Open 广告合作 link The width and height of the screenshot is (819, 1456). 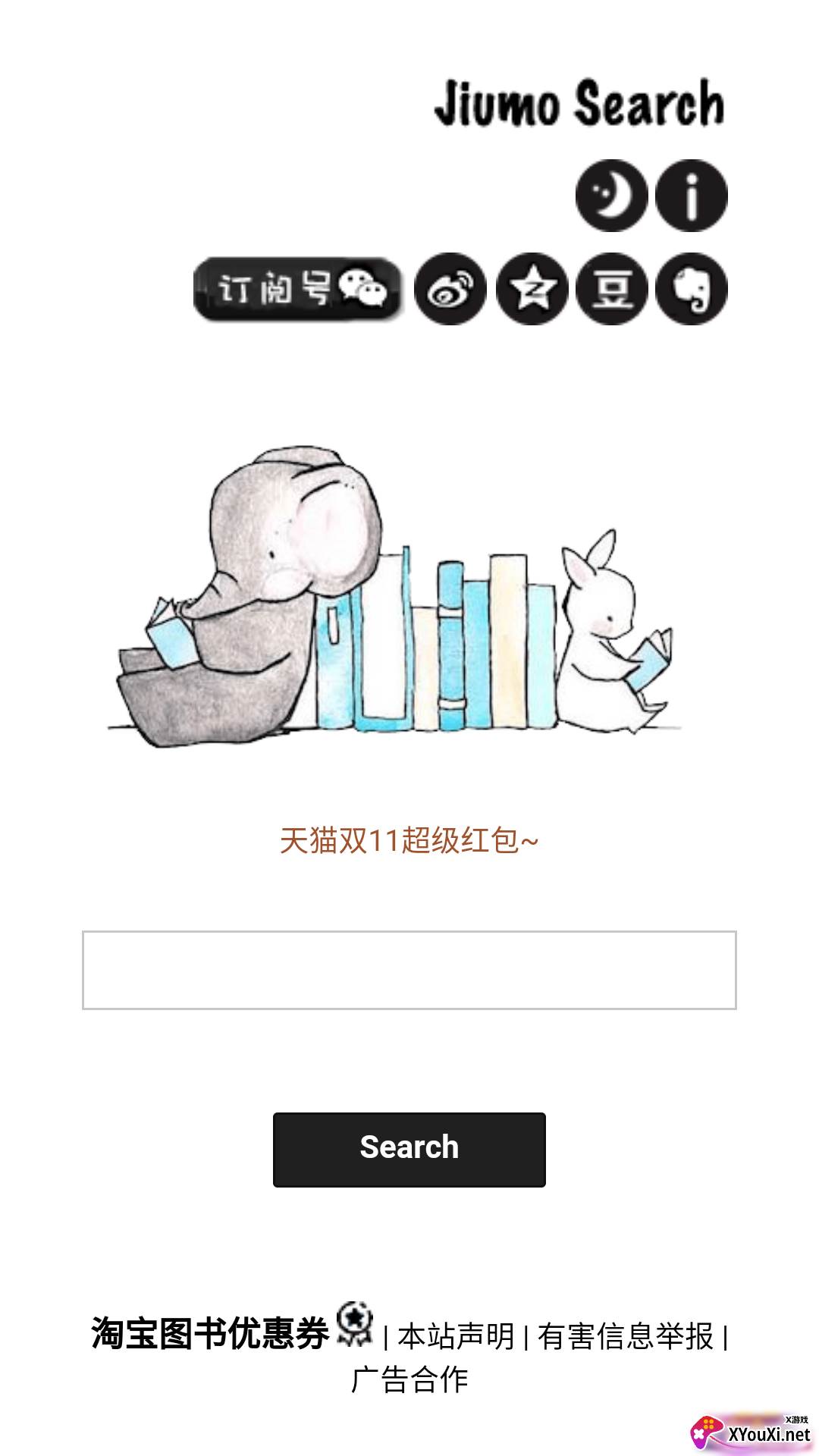point(409,1379)
